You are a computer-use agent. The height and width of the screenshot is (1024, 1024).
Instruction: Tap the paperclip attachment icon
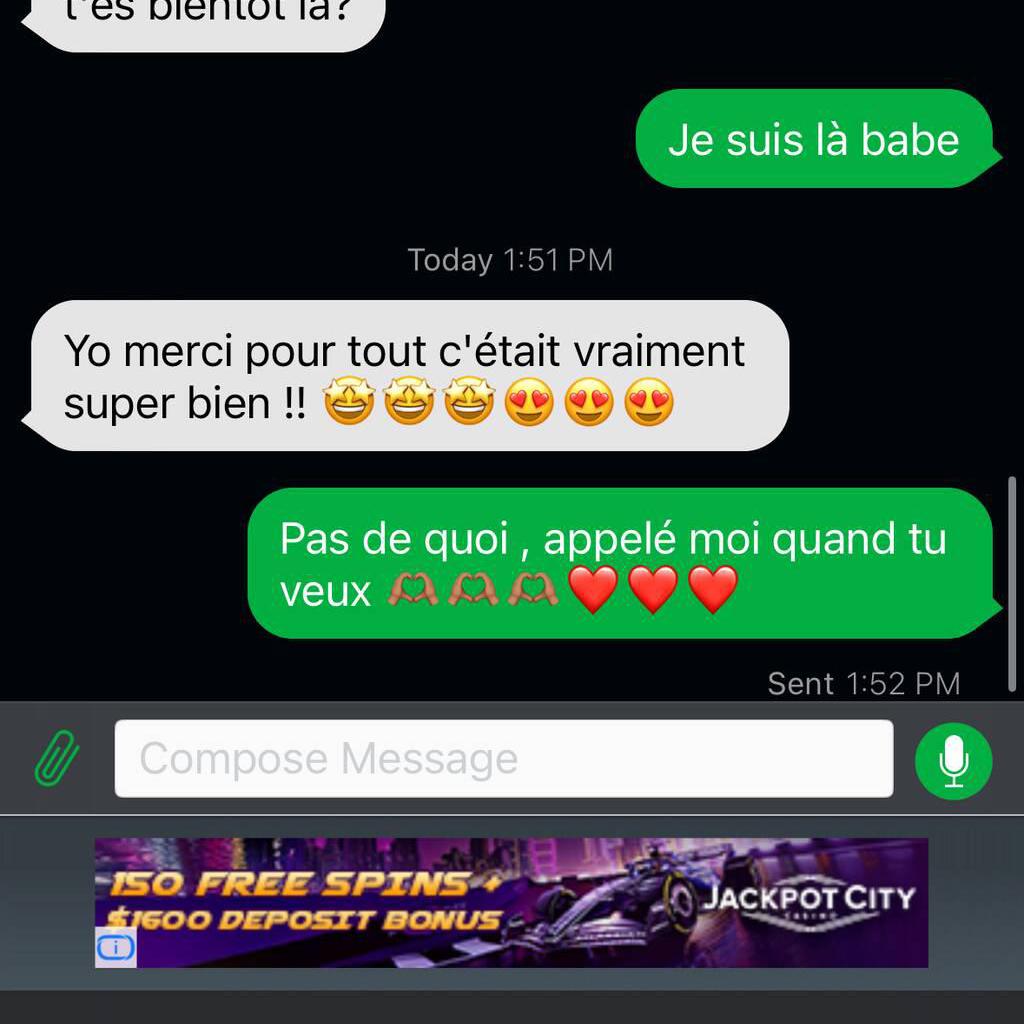coord(56,759)
